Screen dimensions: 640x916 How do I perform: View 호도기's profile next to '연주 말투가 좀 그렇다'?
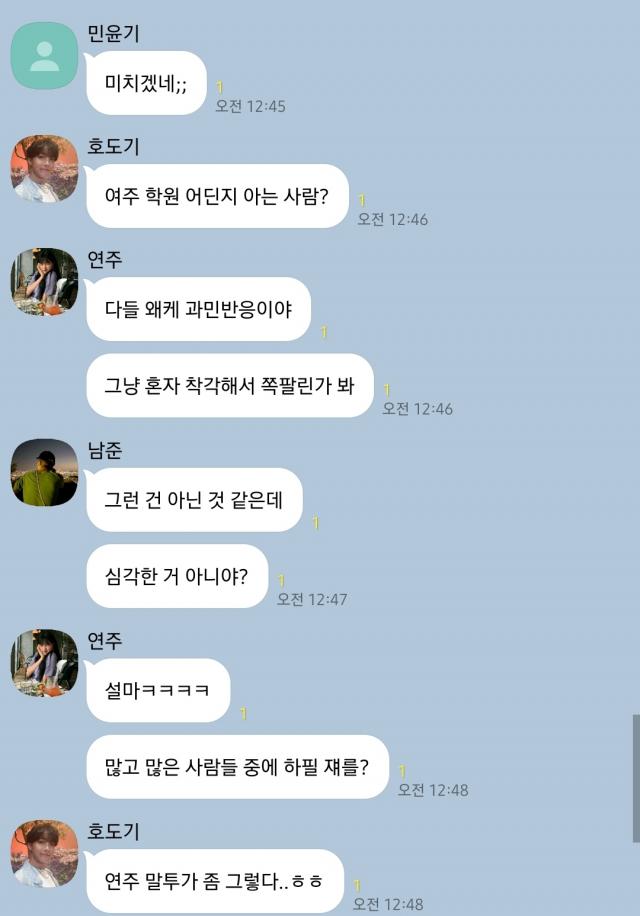pyautogui.click(x=44, y=853)
